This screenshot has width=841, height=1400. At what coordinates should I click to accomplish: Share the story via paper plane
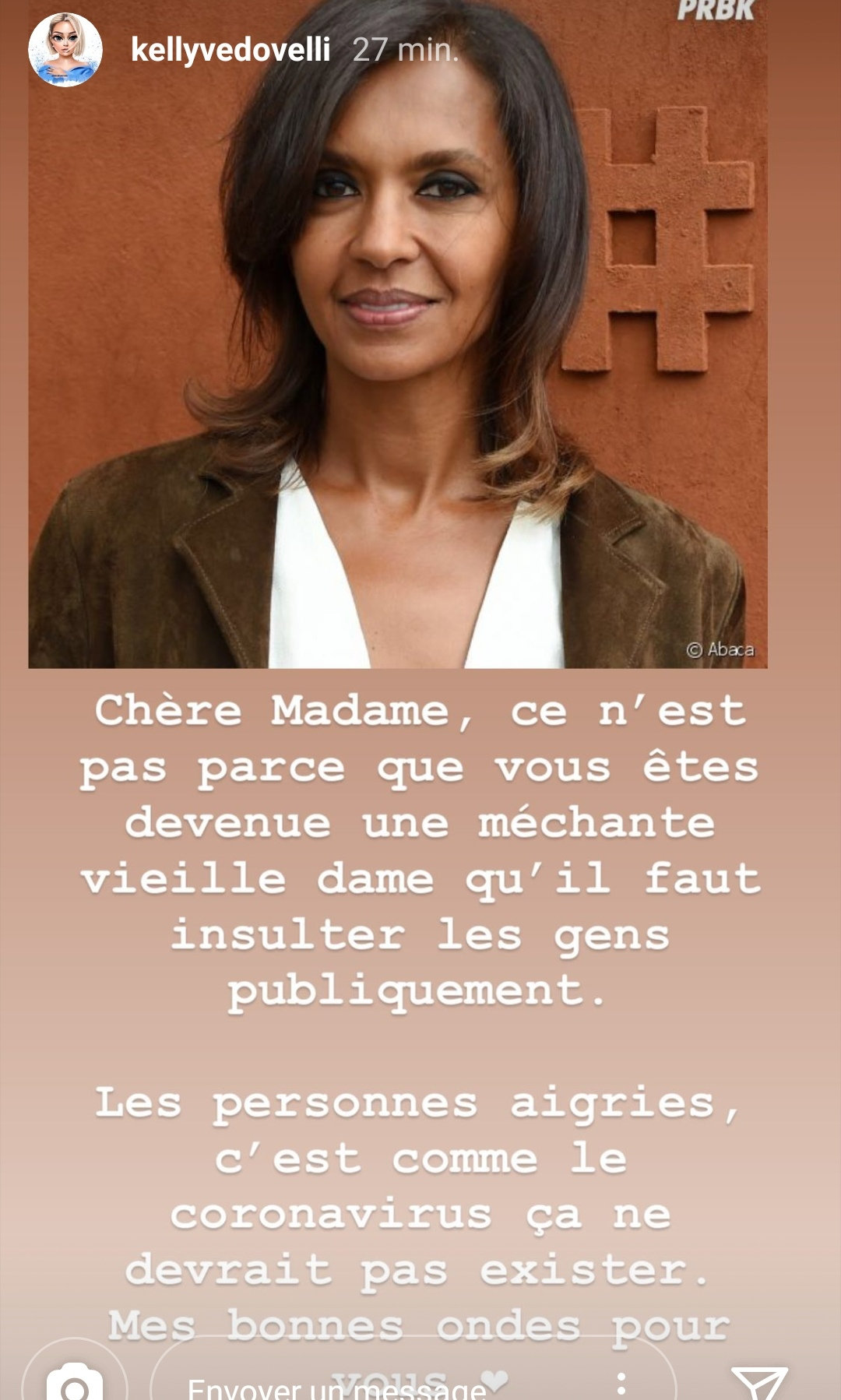[x=759, y=1383]
